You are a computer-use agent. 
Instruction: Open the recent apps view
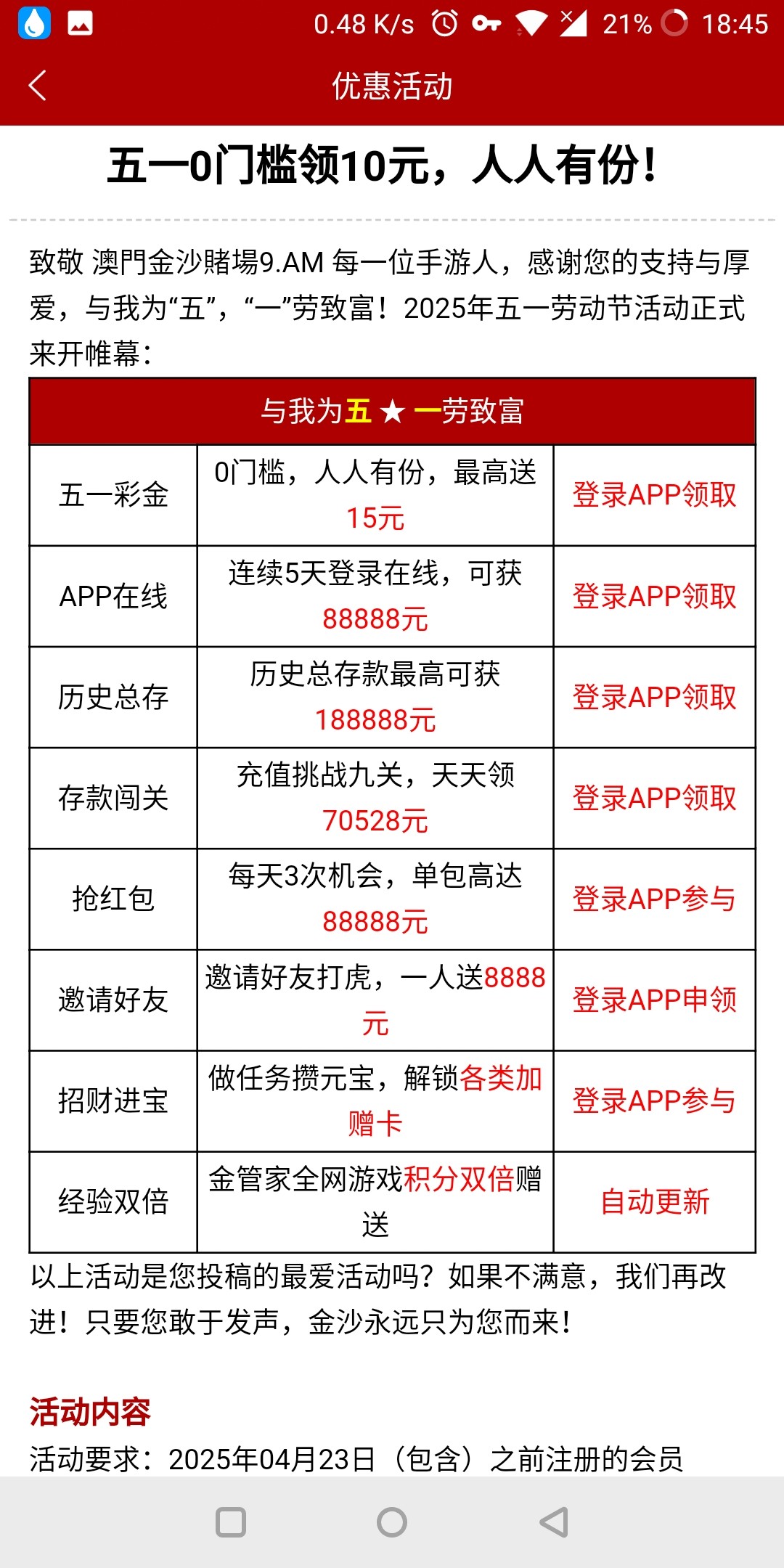[x=231, y=1522]
